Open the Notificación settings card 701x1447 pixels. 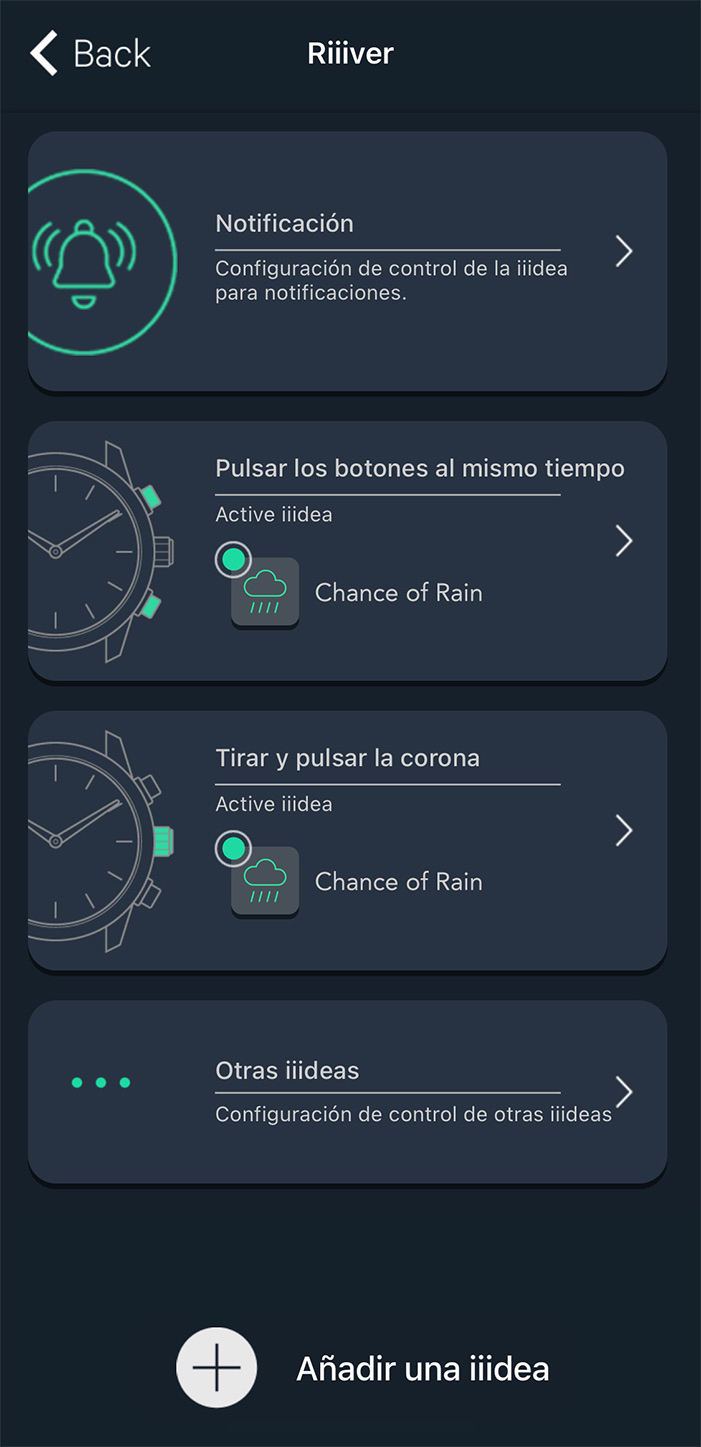click(x=347, y=261)
